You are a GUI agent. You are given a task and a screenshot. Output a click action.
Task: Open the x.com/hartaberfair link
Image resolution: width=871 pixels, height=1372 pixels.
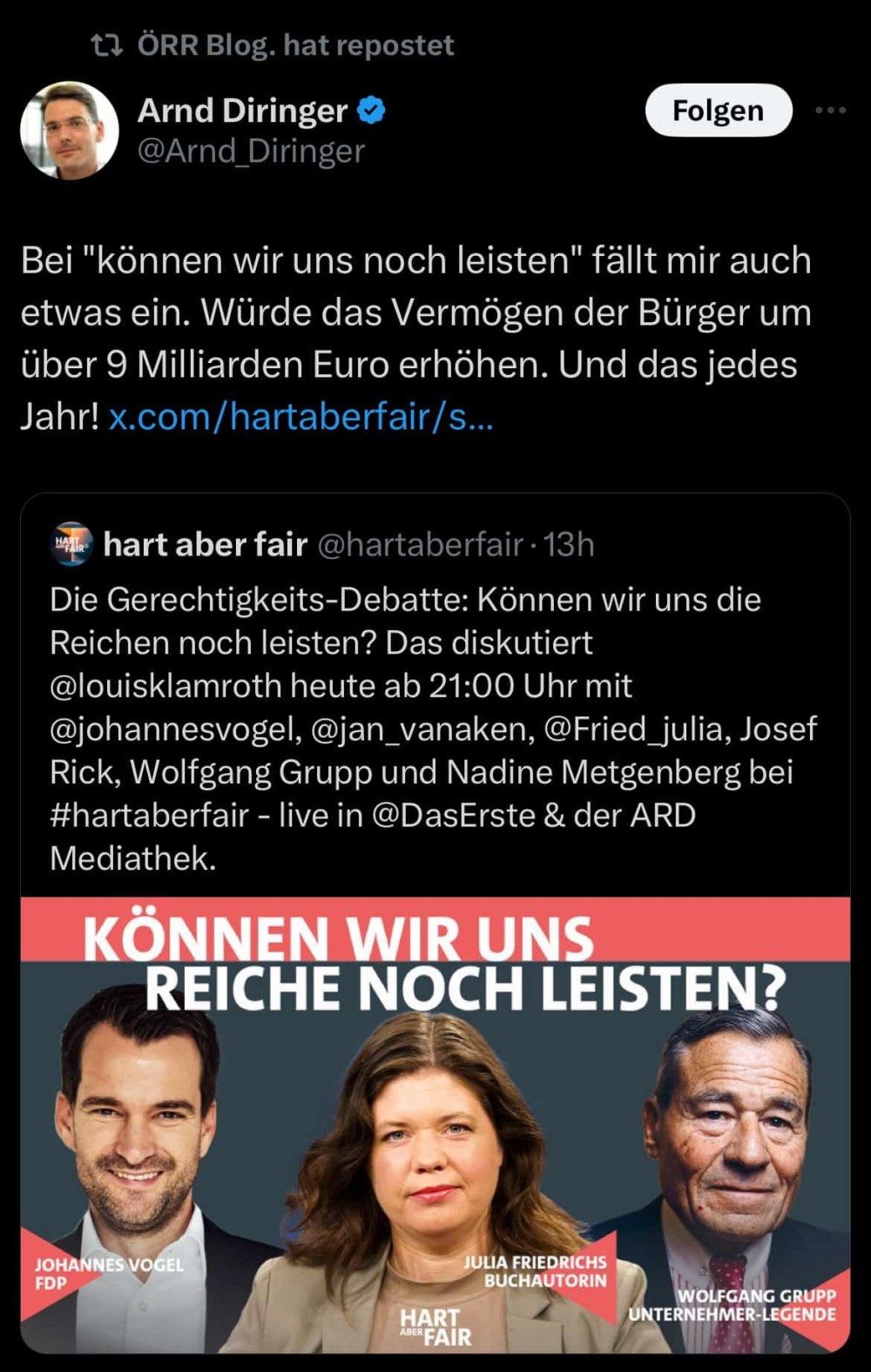[x=300, y=417]
